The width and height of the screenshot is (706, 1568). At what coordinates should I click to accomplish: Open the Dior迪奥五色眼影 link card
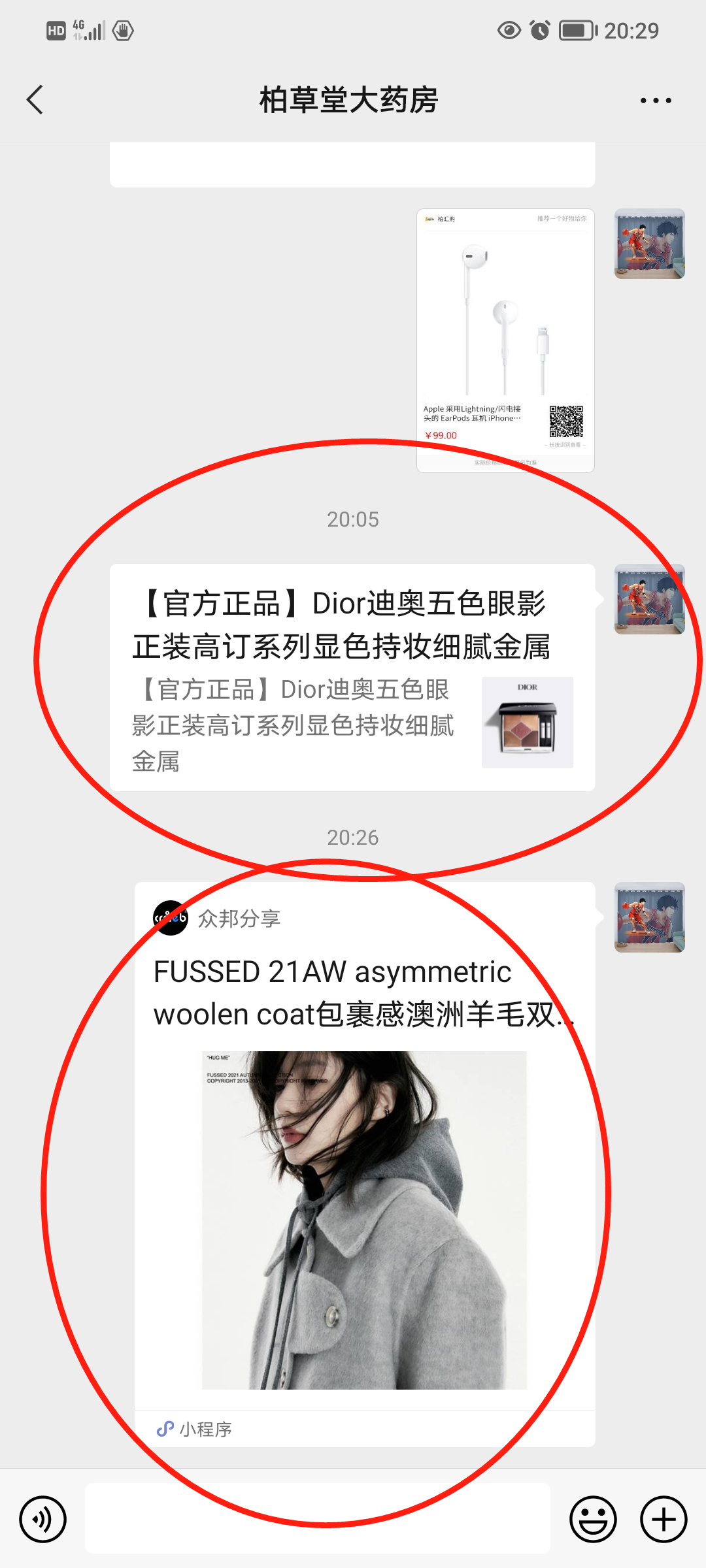[x=352, y=677]
